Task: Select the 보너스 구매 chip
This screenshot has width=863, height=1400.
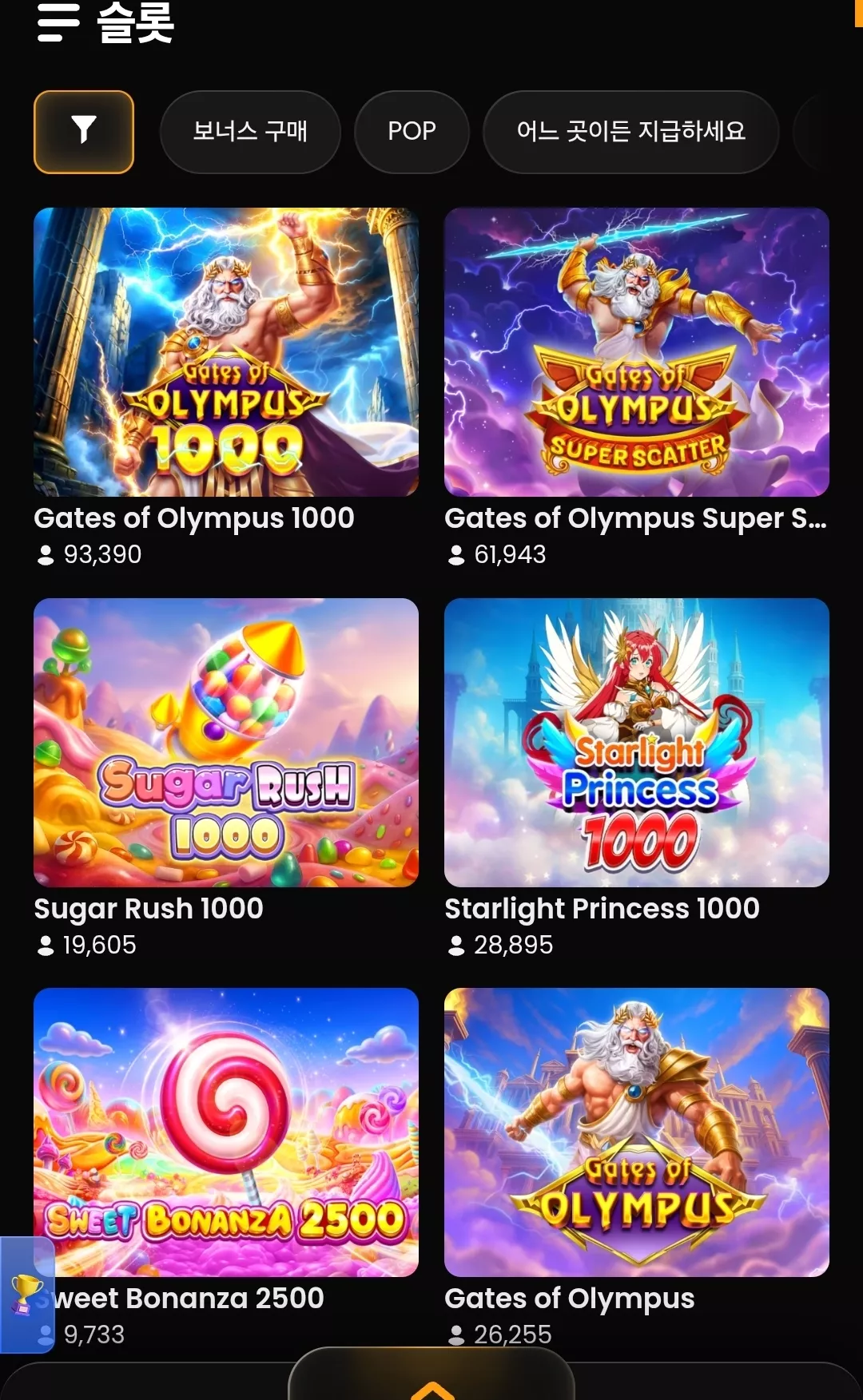Action: (x=250, y=132)
